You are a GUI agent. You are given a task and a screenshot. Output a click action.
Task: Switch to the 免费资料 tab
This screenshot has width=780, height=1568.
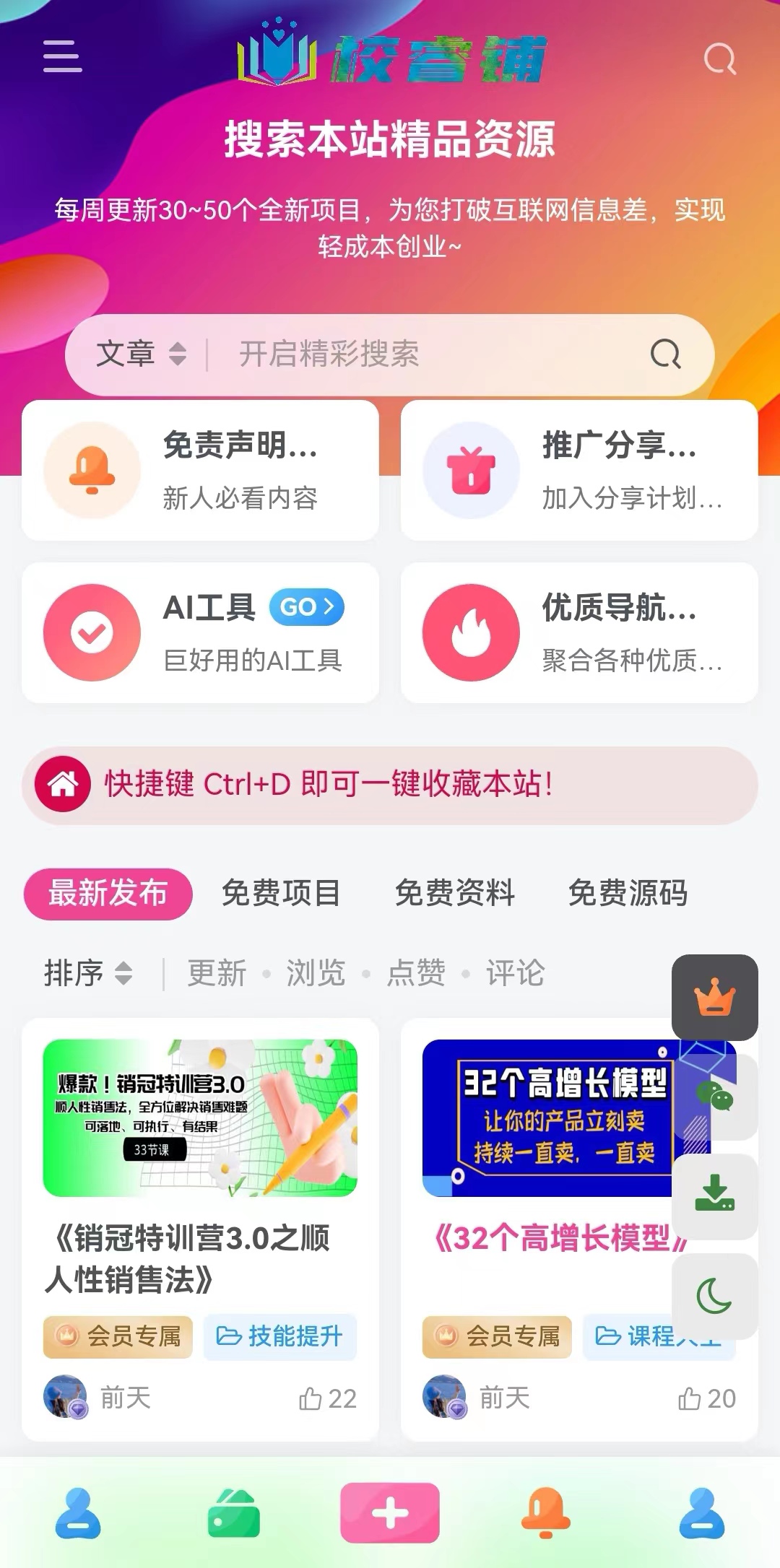click(x=455, y=894)
